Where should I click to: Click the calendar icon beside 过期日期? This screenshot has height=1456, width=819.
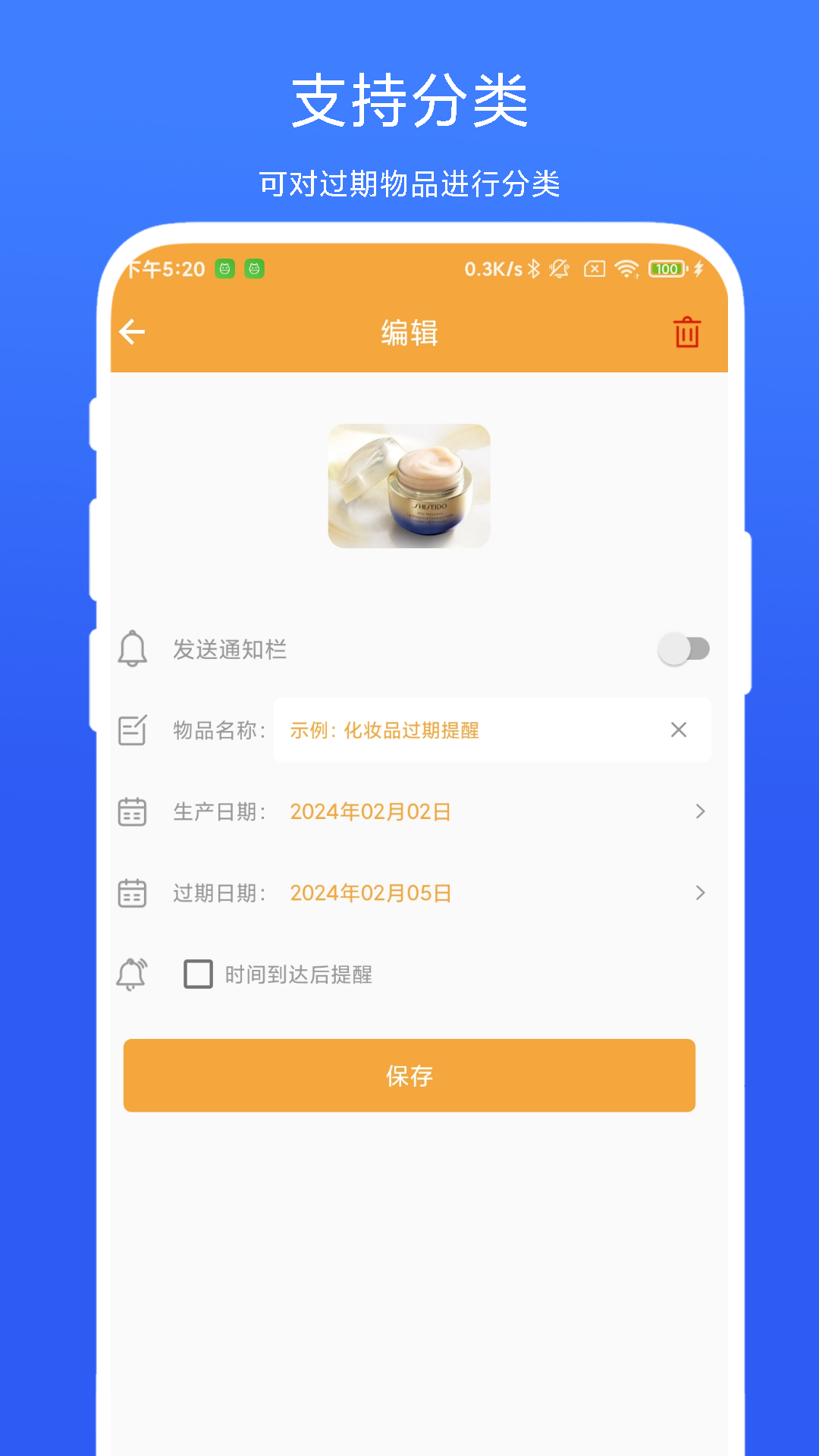(x=133, y=893)
